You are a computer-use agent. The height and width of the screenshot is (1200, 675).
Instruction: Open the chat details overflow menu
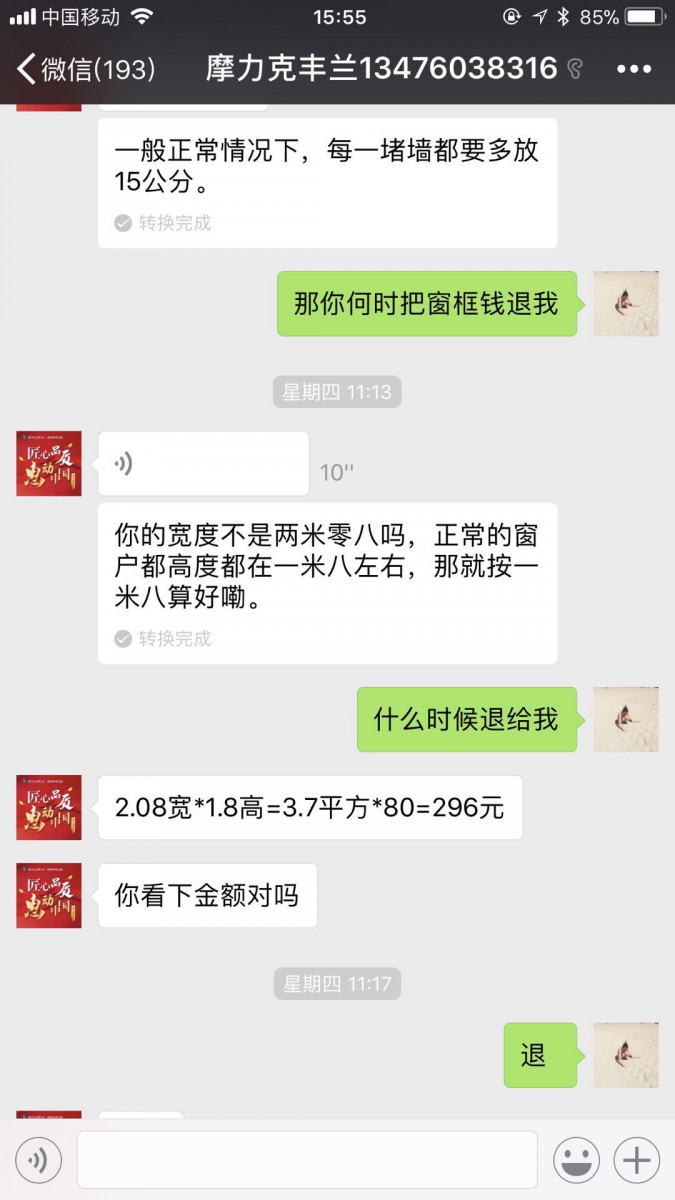coord(634,69)
